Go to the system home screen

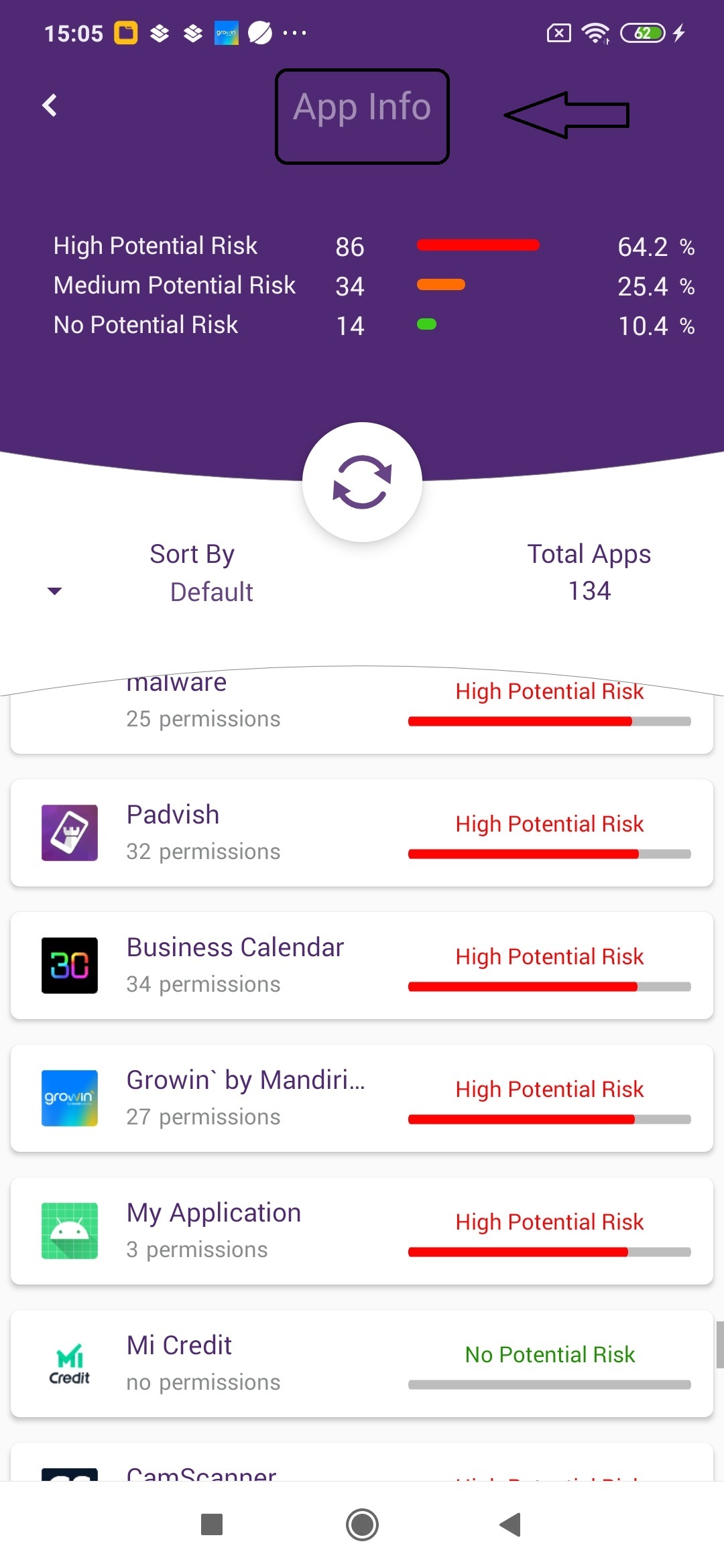tap(362, 1524)
